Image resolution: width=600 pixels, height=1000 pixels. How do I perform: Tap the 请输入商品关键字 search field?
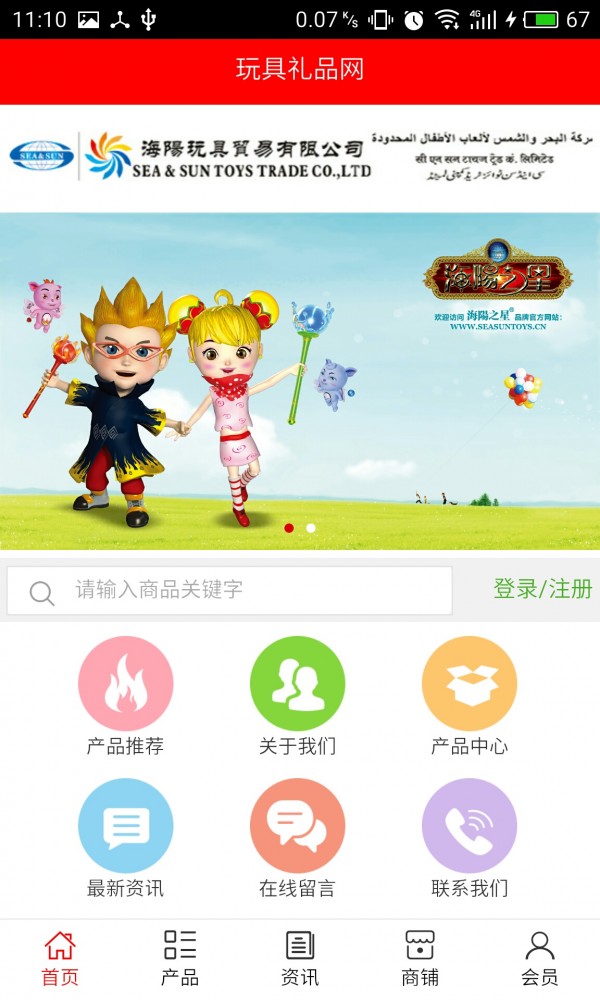coord(250,590)
